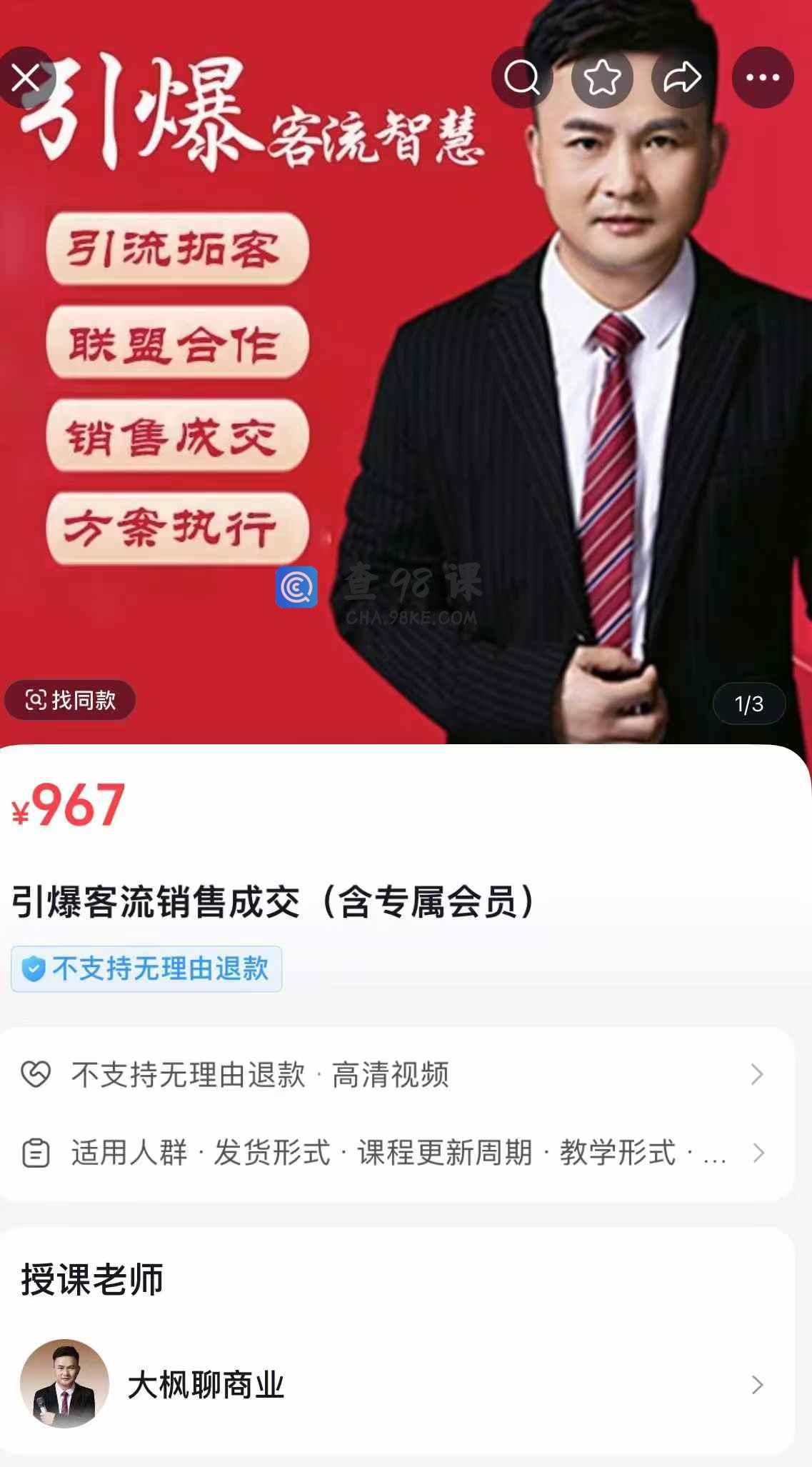812x1467 pixels.
Task: Open search from the top bar
Action: coord(522,78)
